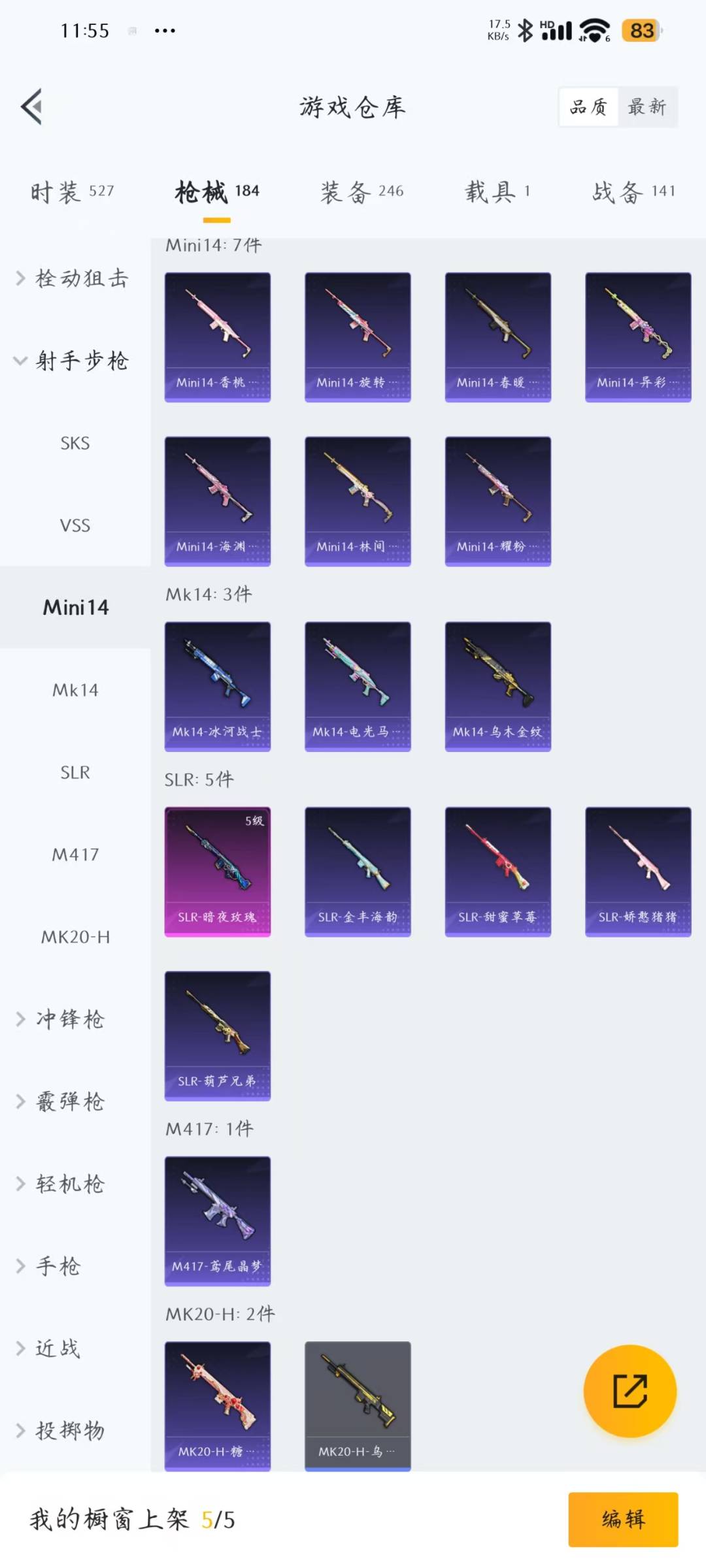Tap the 编辑 button
Image resolution: width=706 pixels, height=1568 pixels.
tap(622, 1519)
